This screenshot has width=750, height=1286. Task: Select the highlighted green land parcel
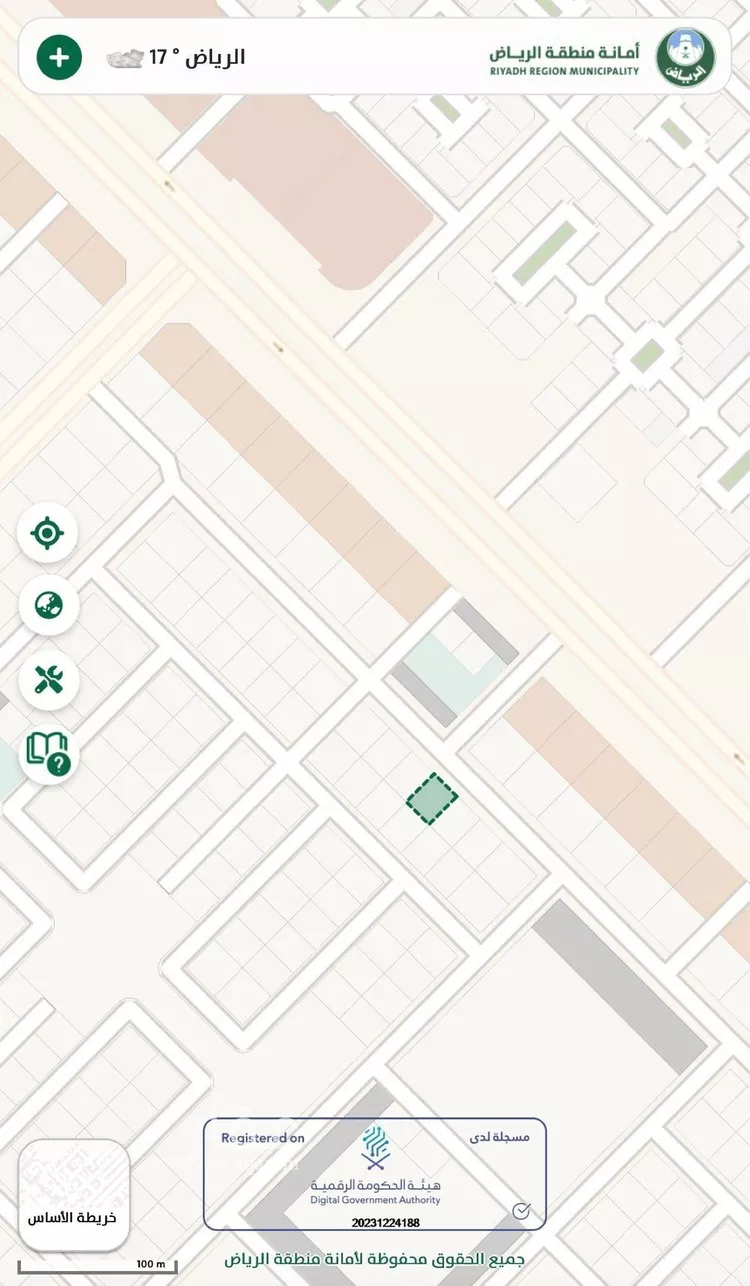[432, 799]
